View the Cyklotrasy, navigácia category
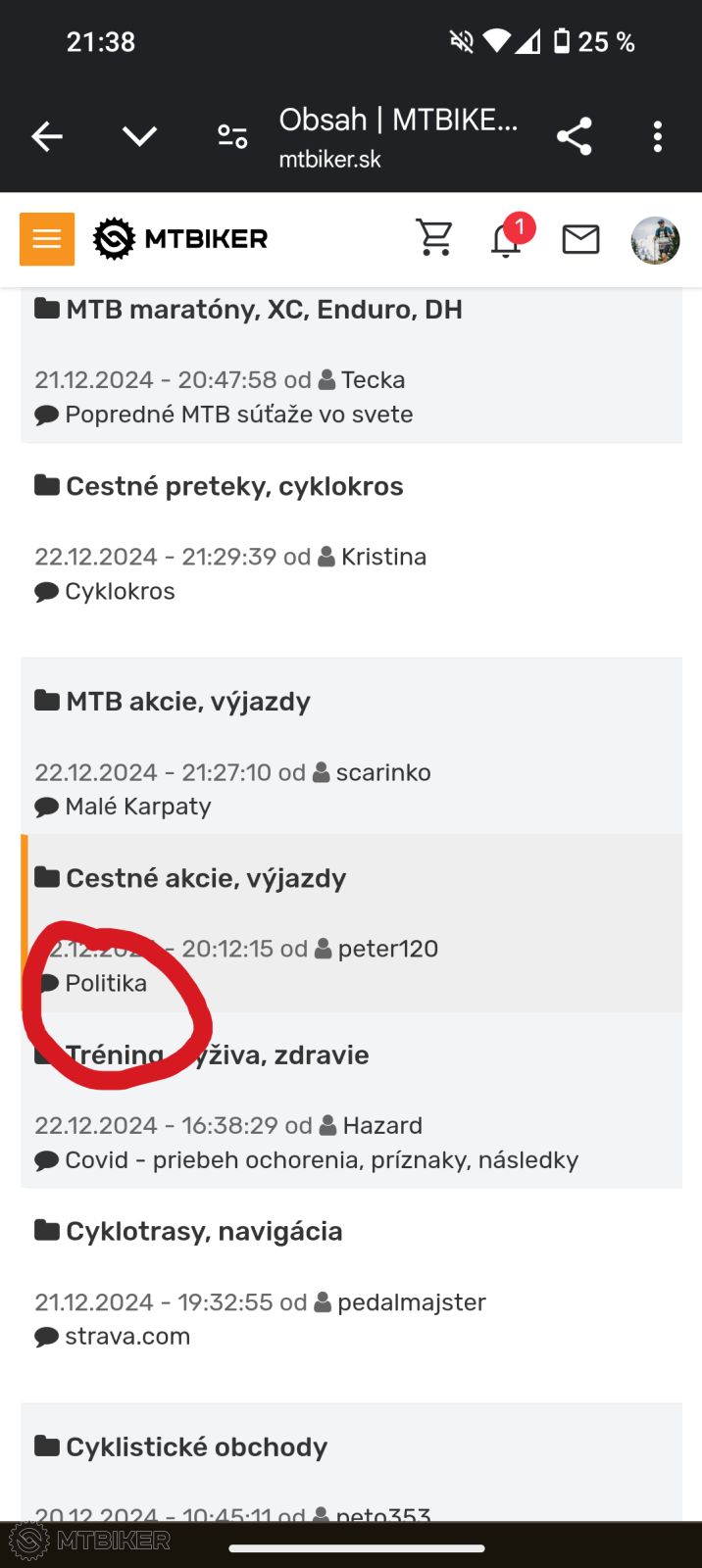Viewport: 702px width, 1568px height. [203, 1232]
